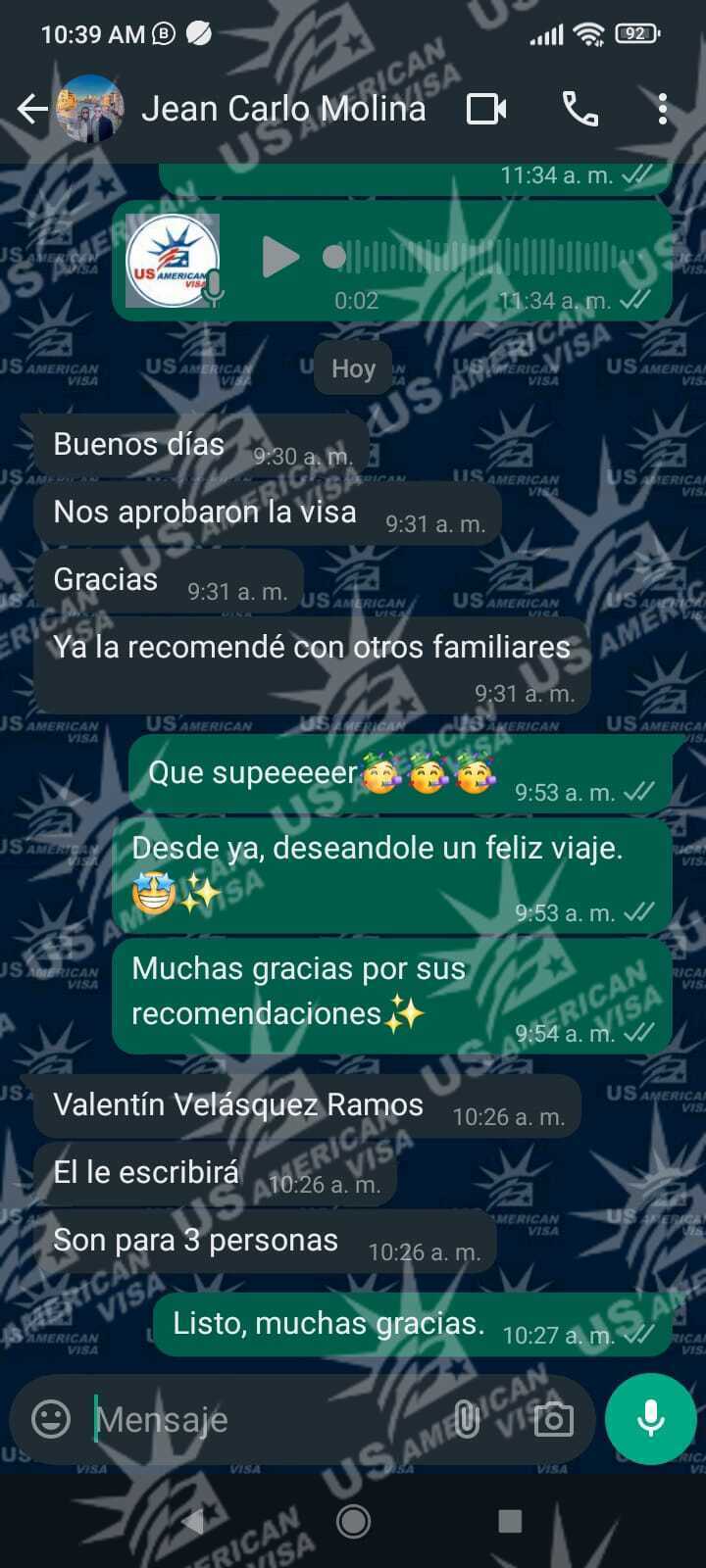Open Jean Carlo Molina's contact info
706x1568 pixels.
pos(282,109)
